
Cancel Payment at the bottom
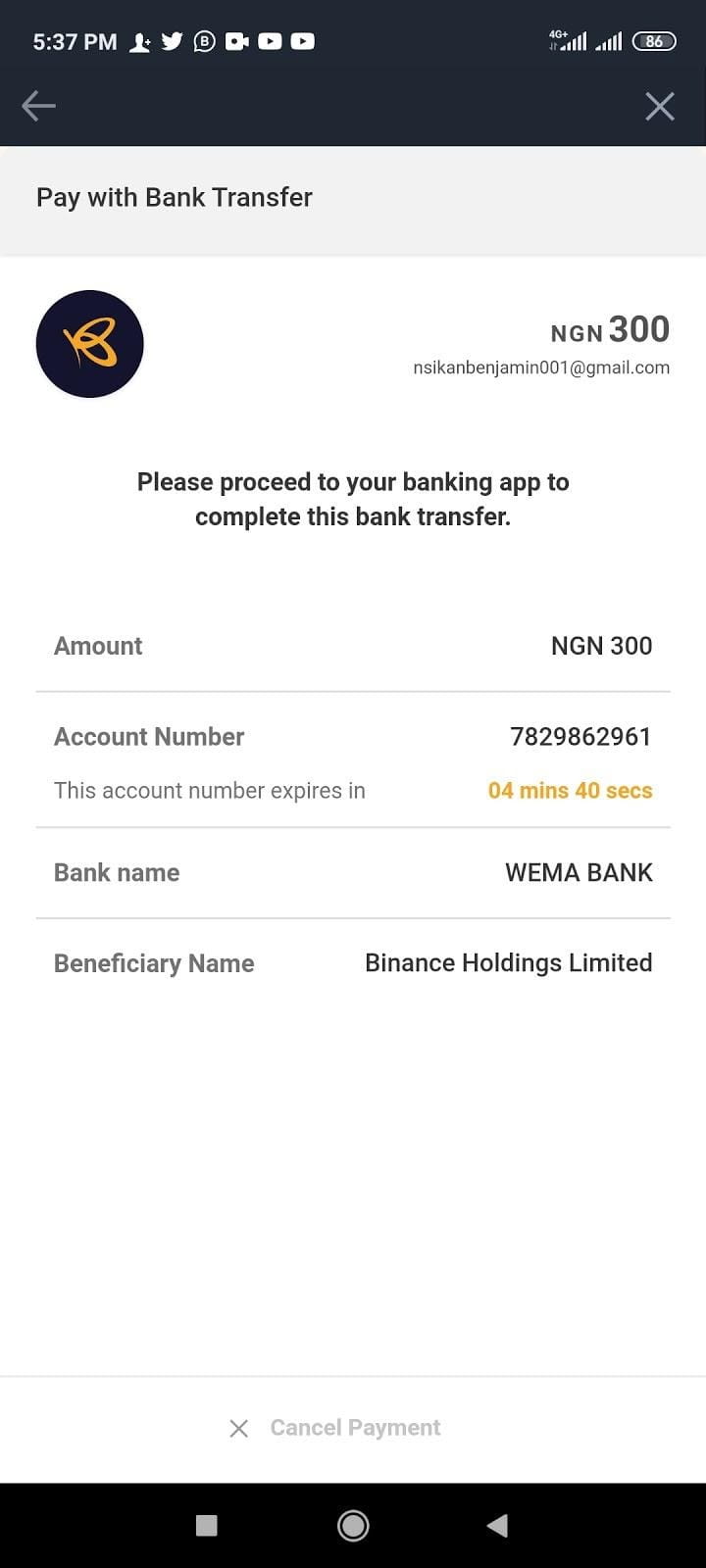click(x=334, y=1428)
